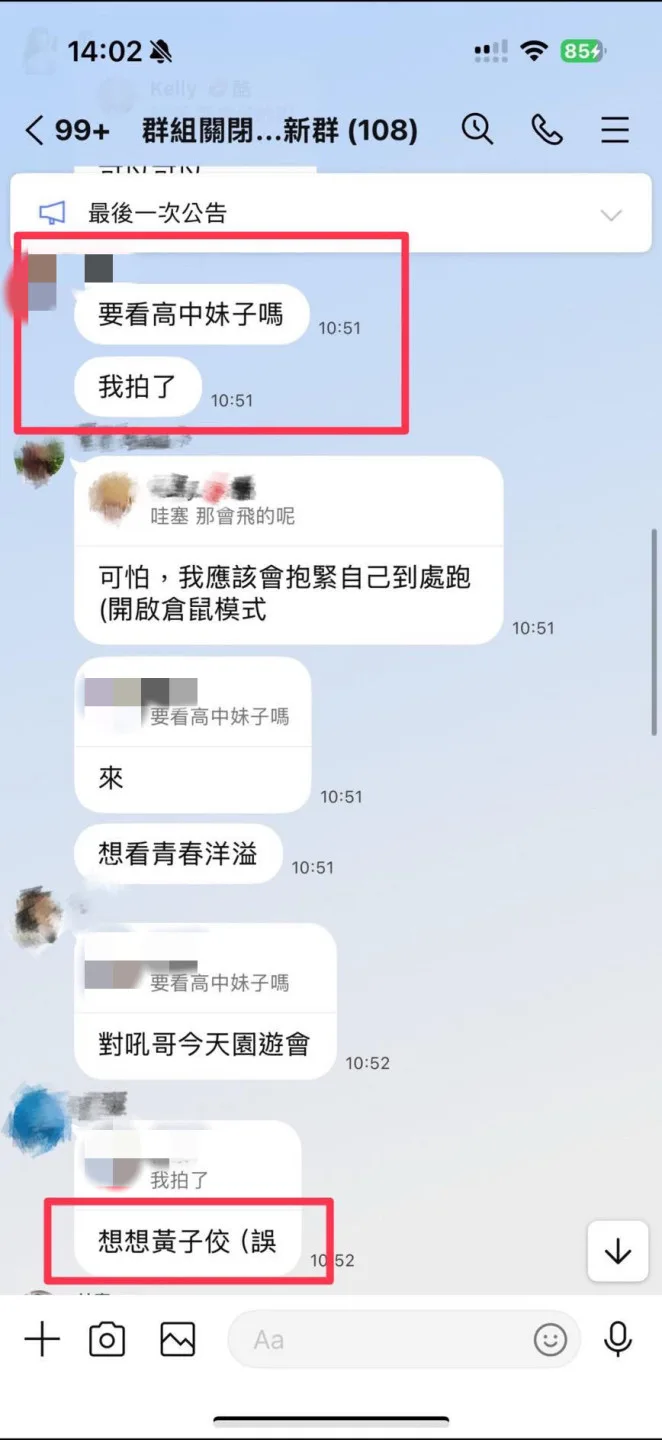Screen dimensions: 662x1440
Task: Open the camera to take a photo
Action: 107,1339
